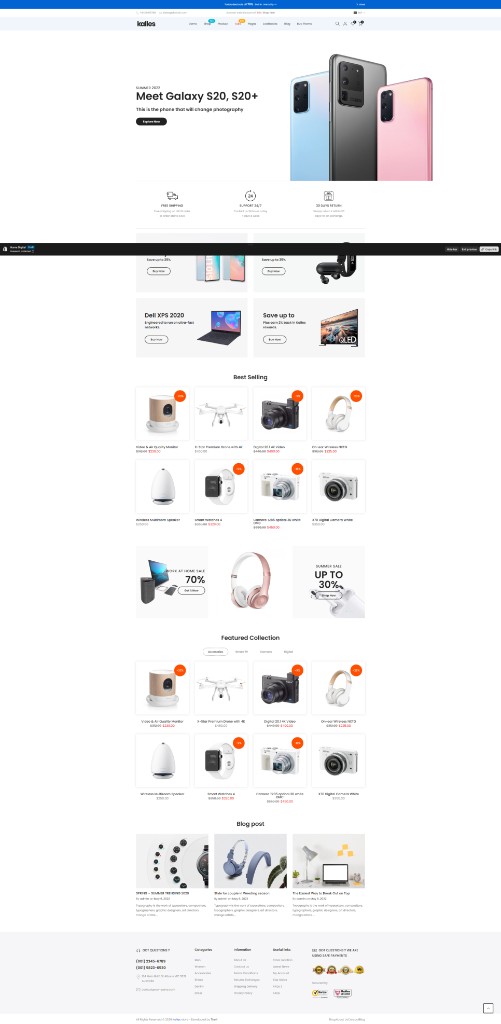Open the blog post with desk lamp
501x1024 pixels.
(329, 861)
